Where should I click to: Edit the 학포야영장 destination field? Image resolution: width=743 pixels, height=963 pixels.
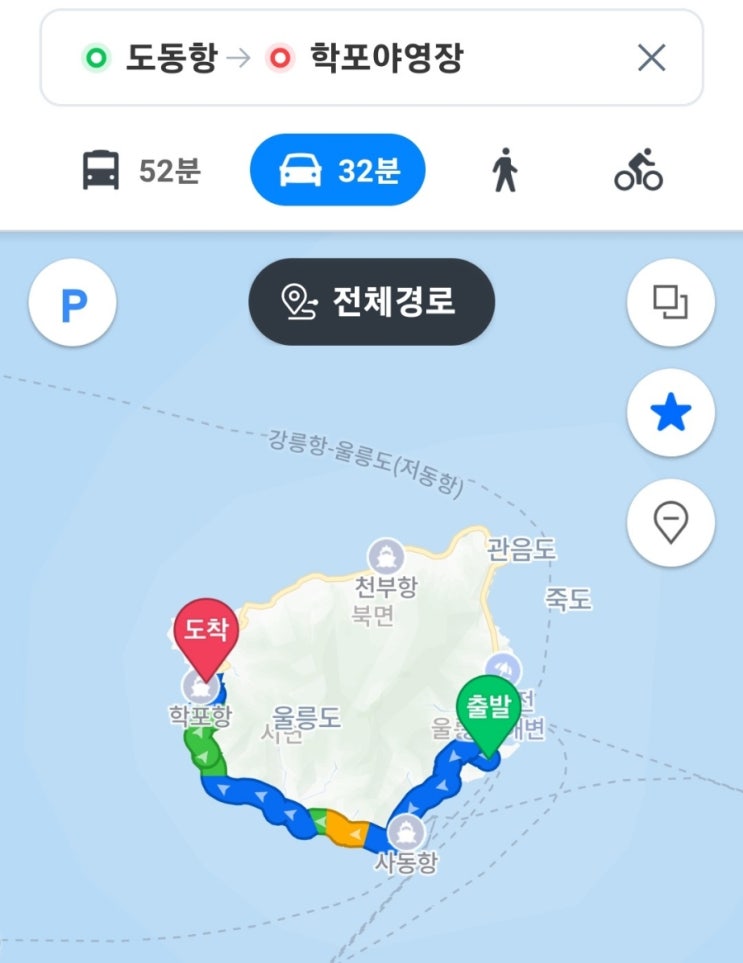pos(365,58)
